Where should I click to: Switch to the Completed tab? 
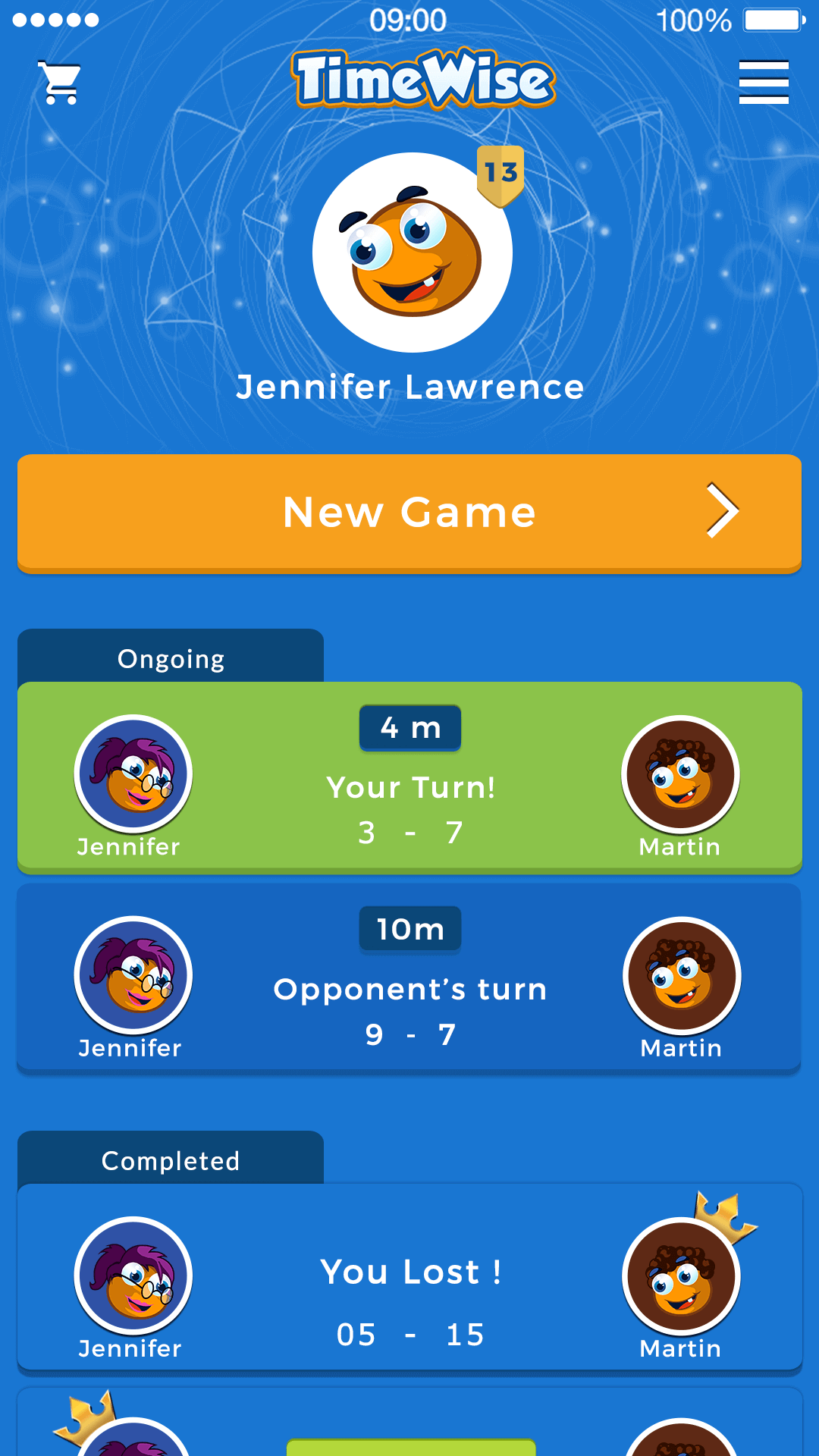click(171, 1158)
